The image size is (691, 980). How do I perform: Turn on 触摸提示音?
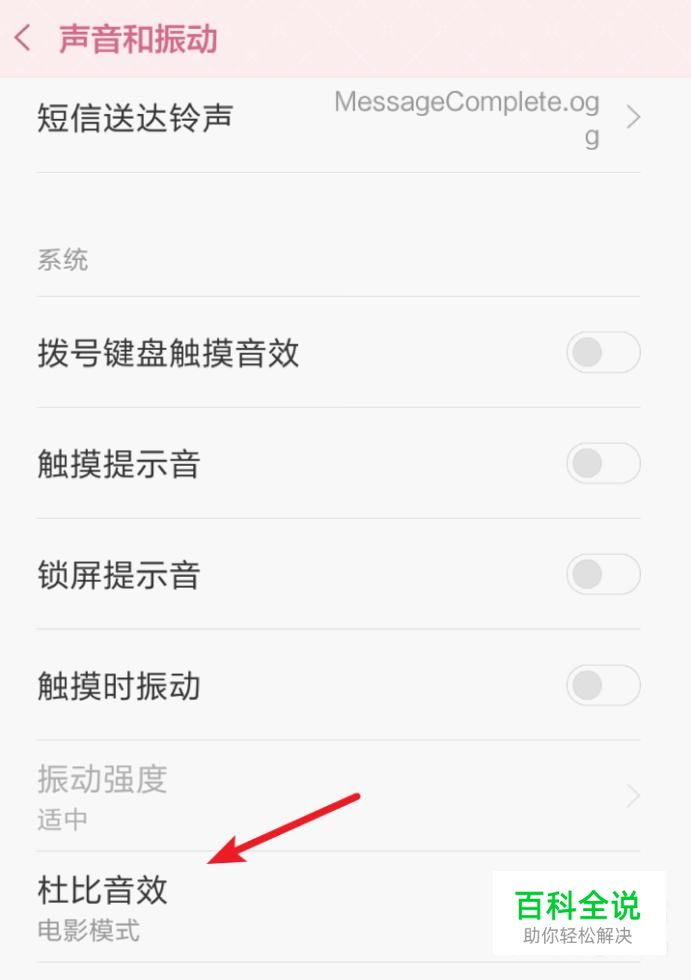tap(602, 463)
